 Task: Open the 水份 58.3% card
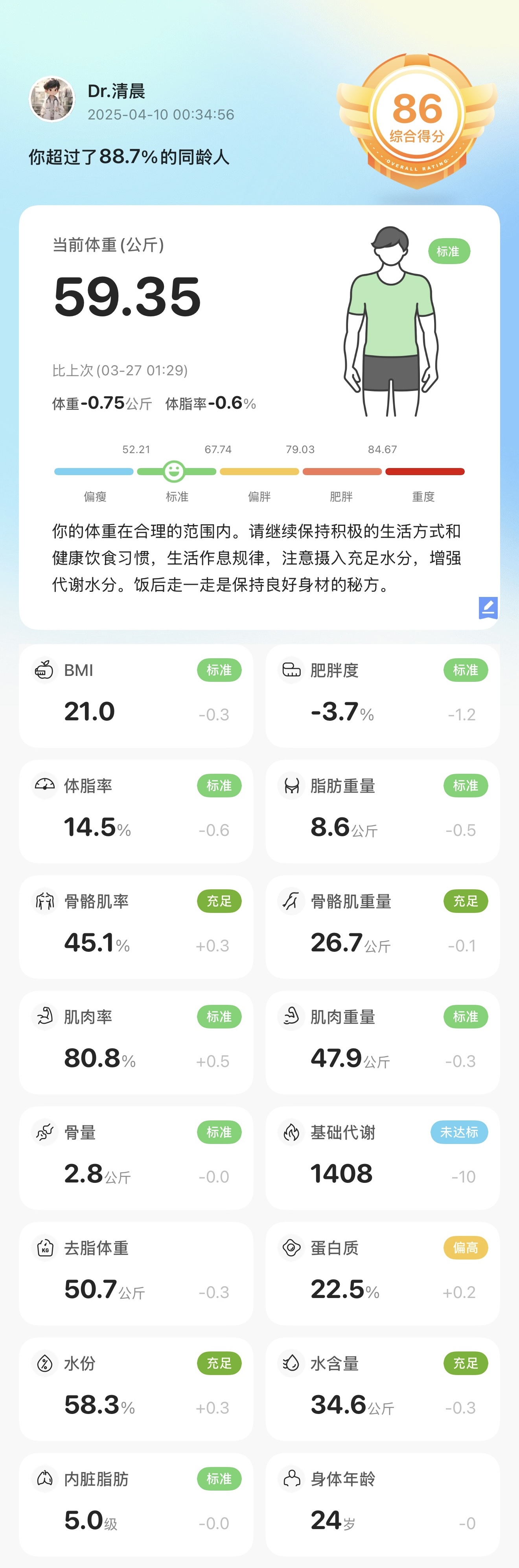point(136,1390)
